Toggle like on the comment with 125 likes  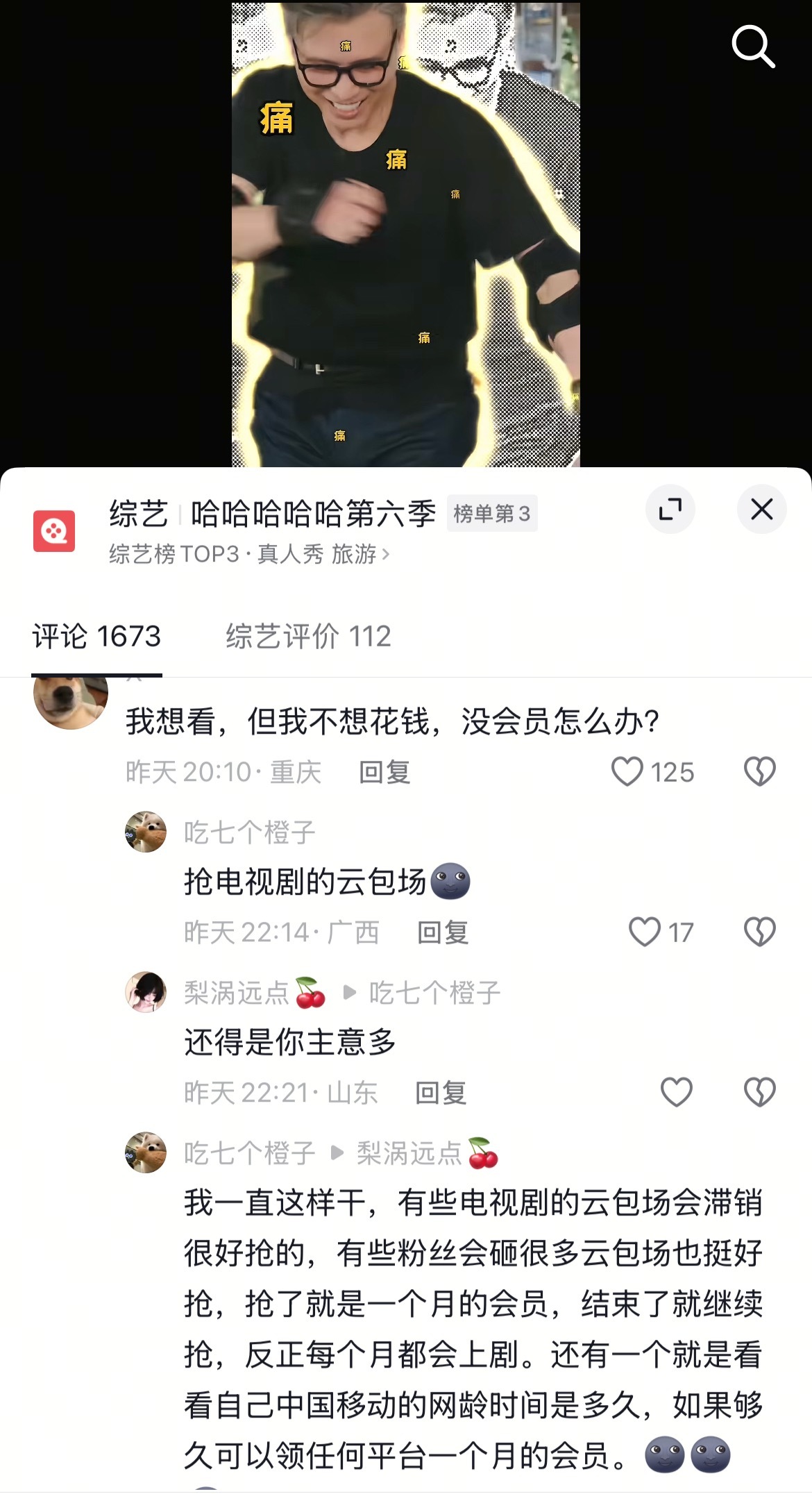pyautogui.click(x=627, y=772)
